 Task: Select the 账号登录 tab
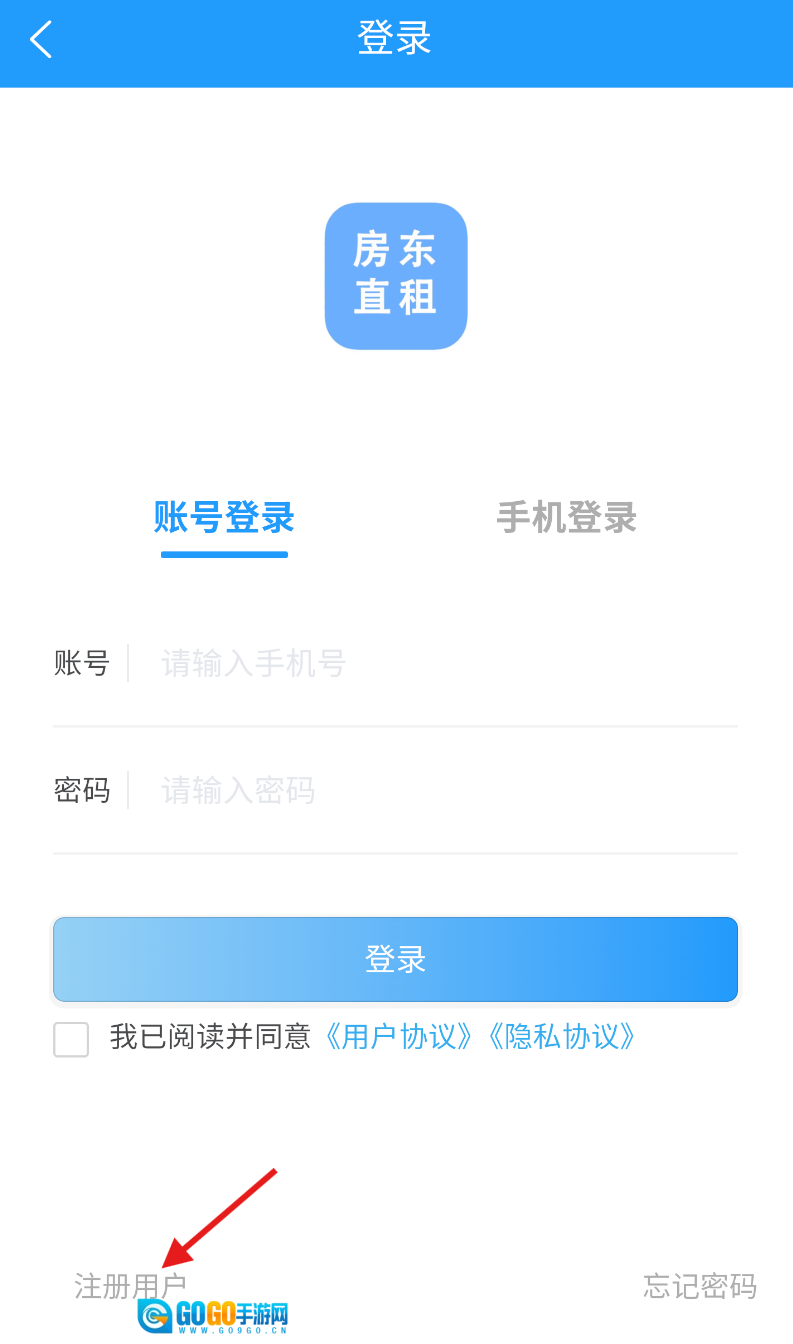[224, 518]
